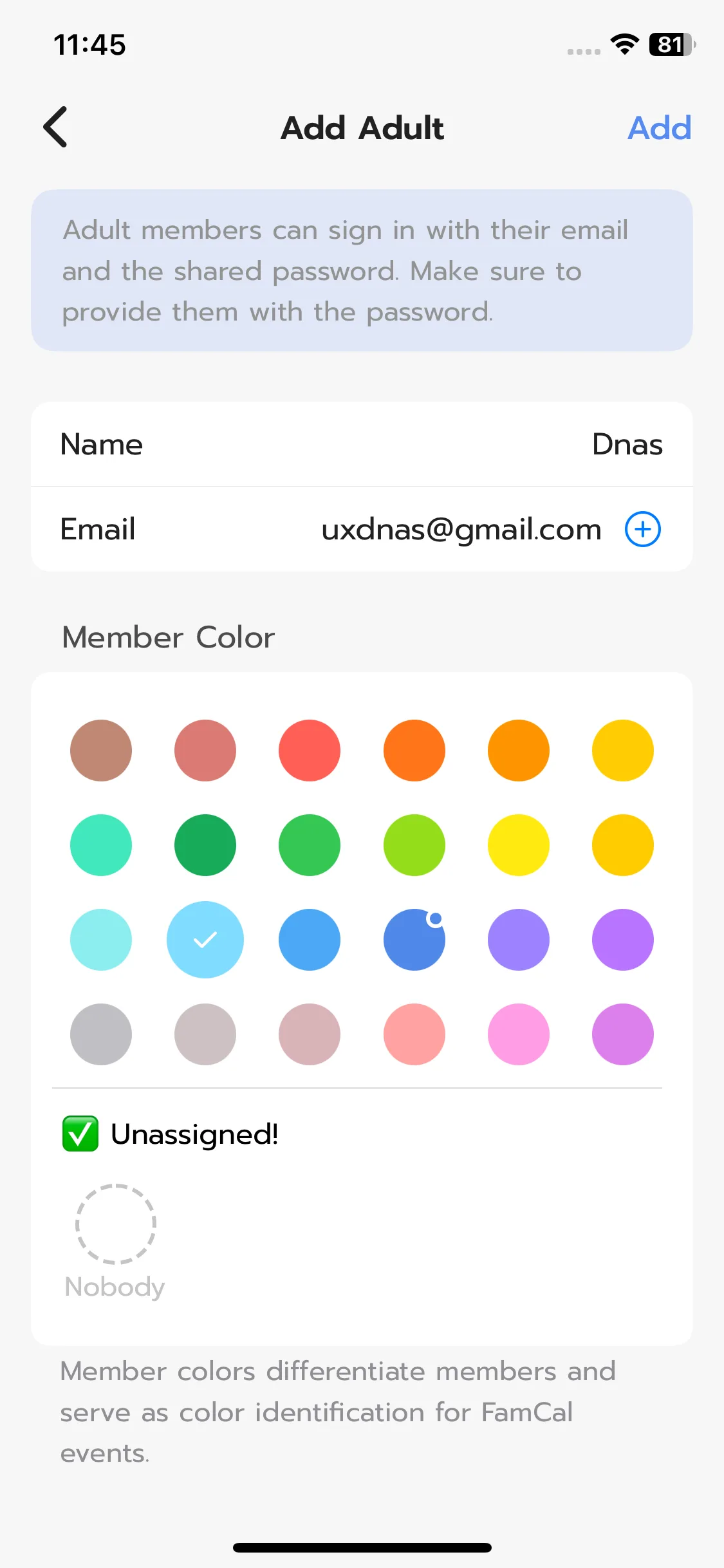Select the dark orange color swatch

(x=414, y=751)
